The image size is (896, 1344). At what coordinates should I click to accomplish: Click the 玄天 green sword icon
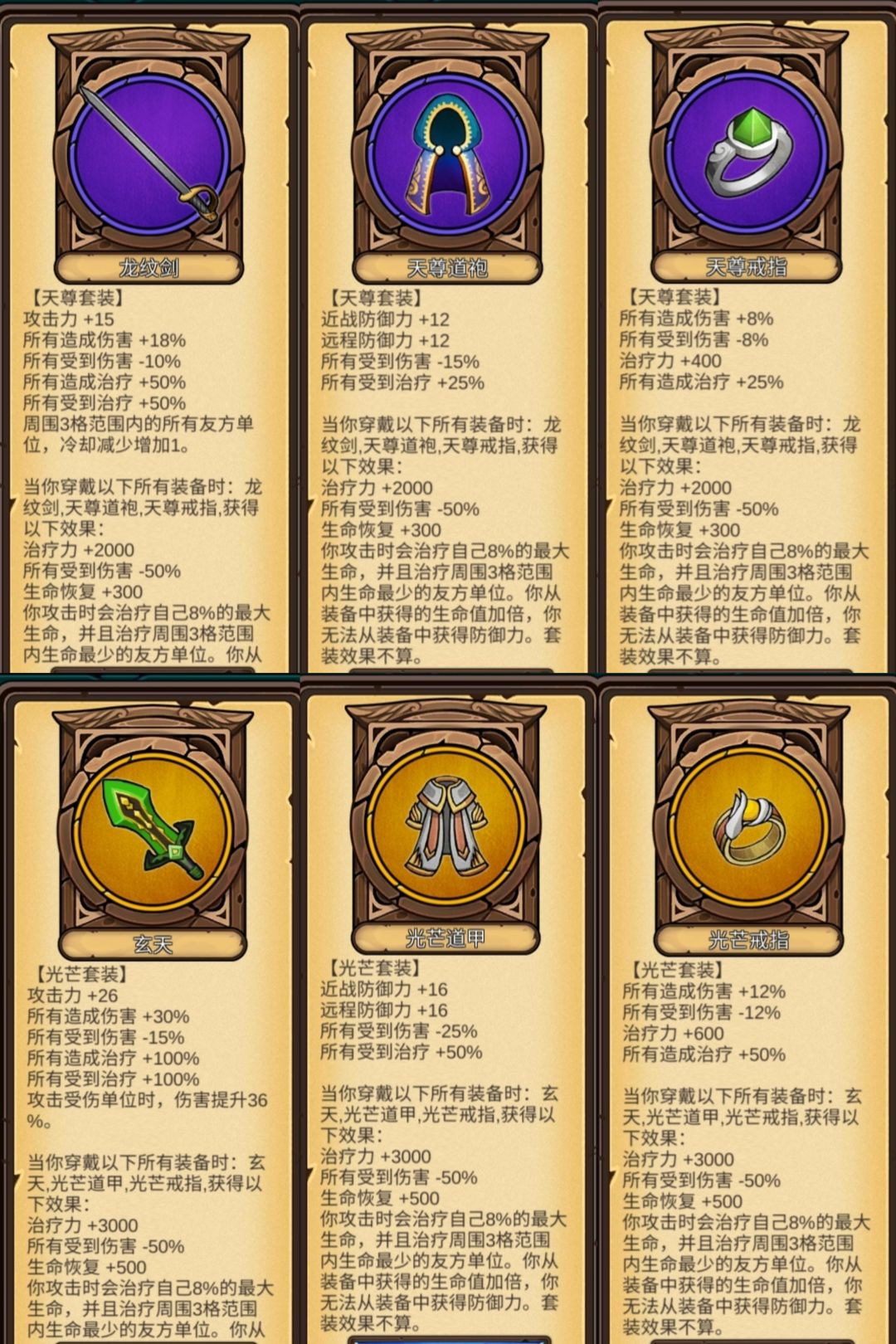click(149, 830)
